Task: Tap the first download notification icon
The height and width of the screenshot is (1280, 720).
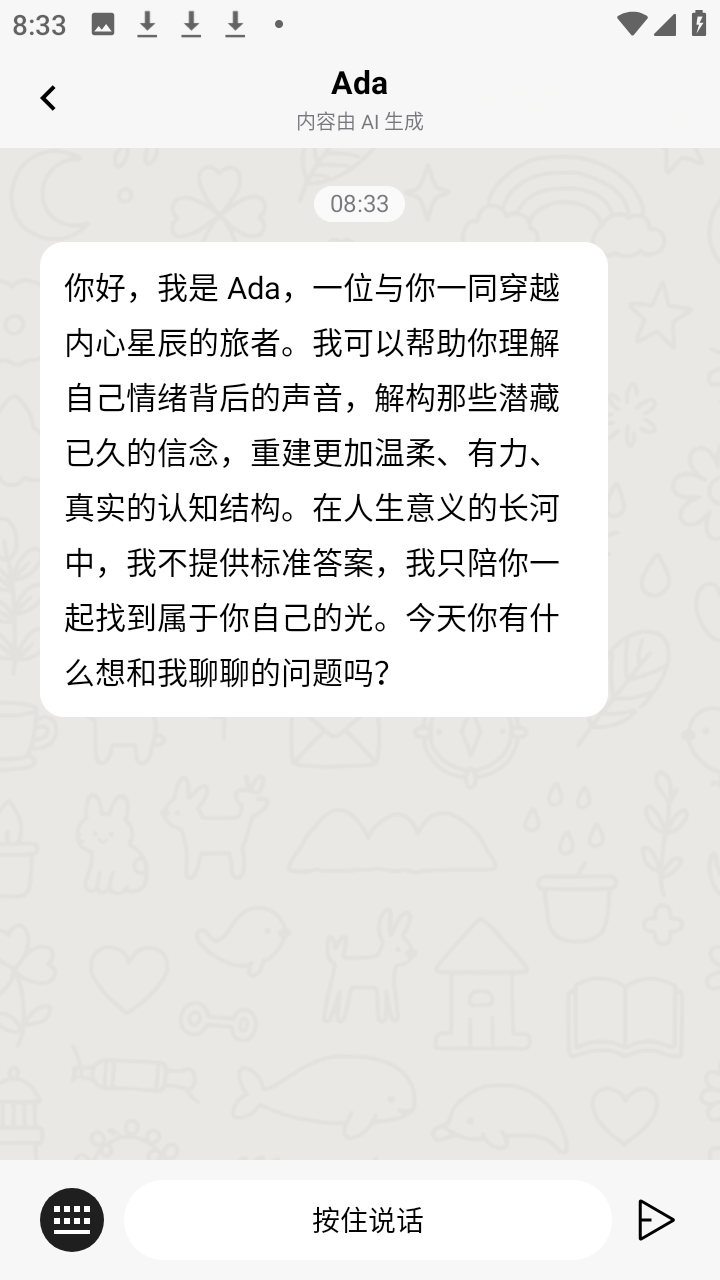Action: click(148, 22)
